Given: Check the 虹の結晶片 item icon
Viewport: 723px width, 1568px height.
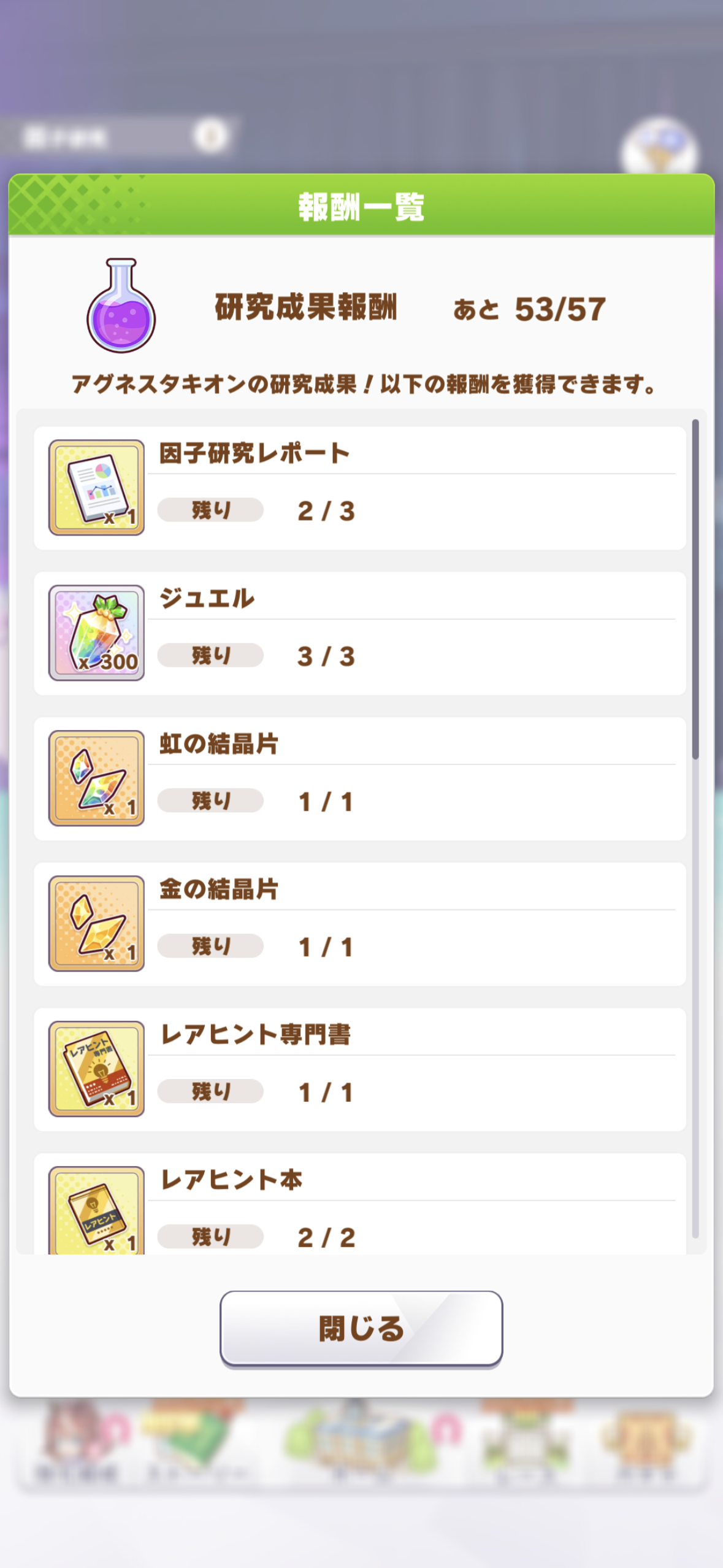Looking at the screenshot, I should 96,778.
